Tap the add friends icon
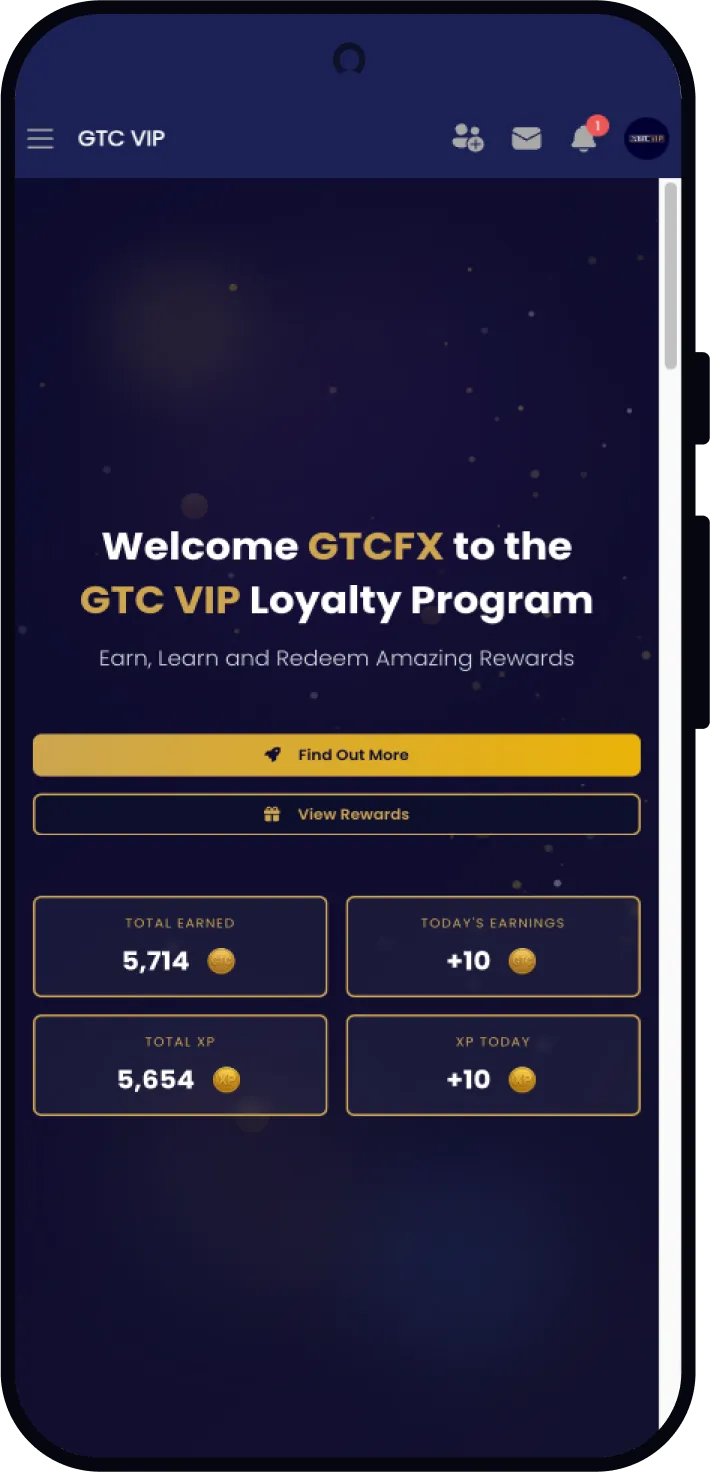 coord(467,138)
